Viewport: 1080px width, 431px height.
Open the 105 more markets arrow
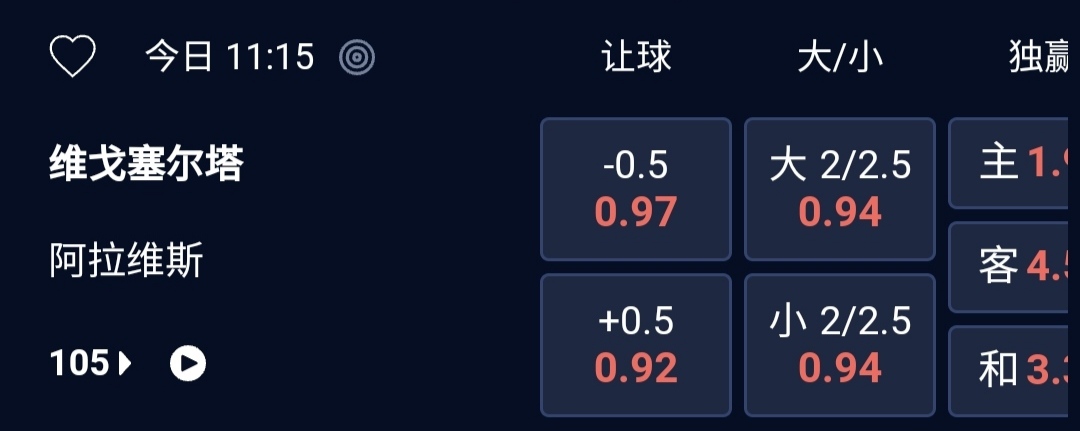point(91,363)
